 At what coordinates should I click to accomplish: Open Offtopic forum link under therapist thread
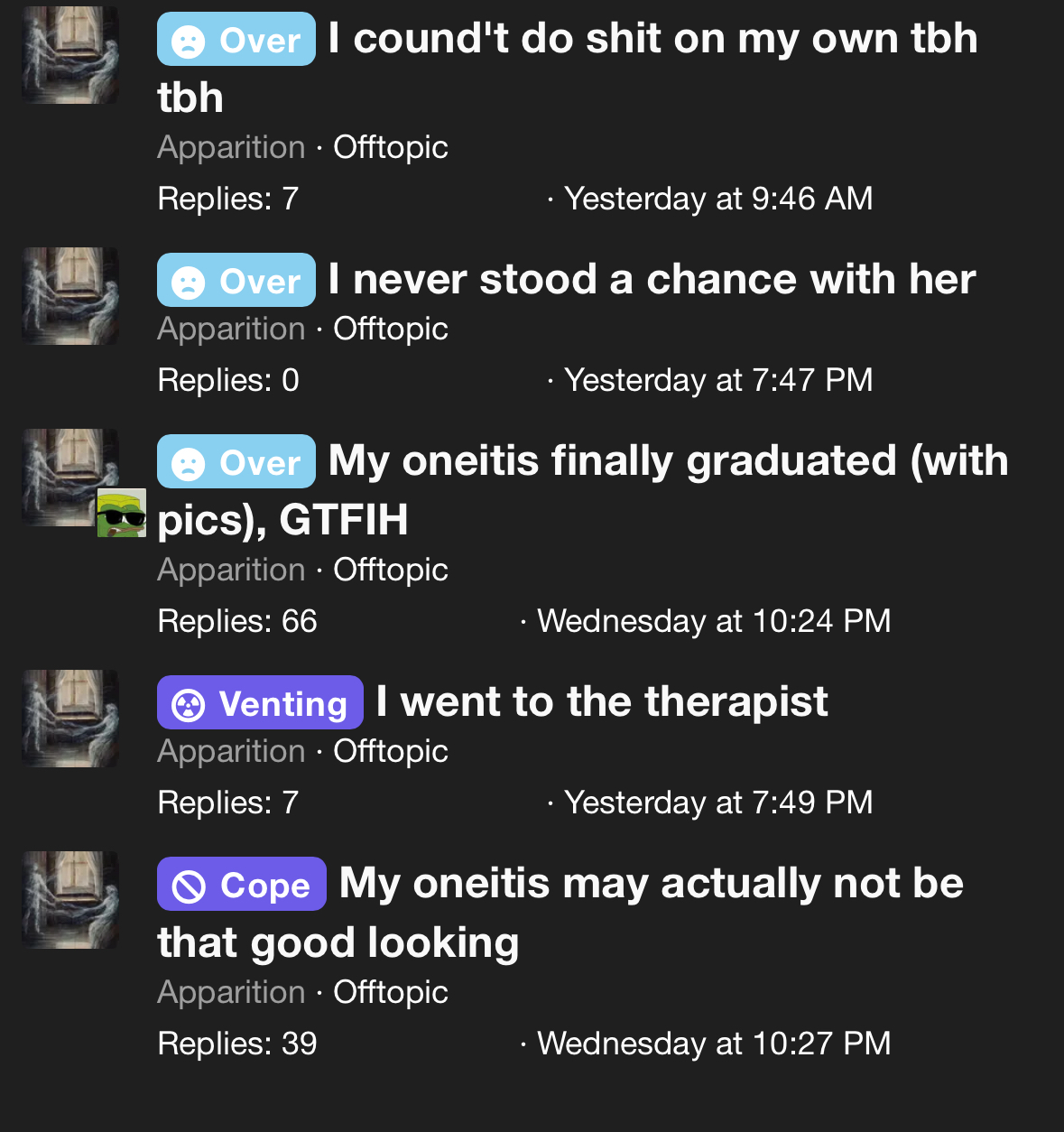390,752
